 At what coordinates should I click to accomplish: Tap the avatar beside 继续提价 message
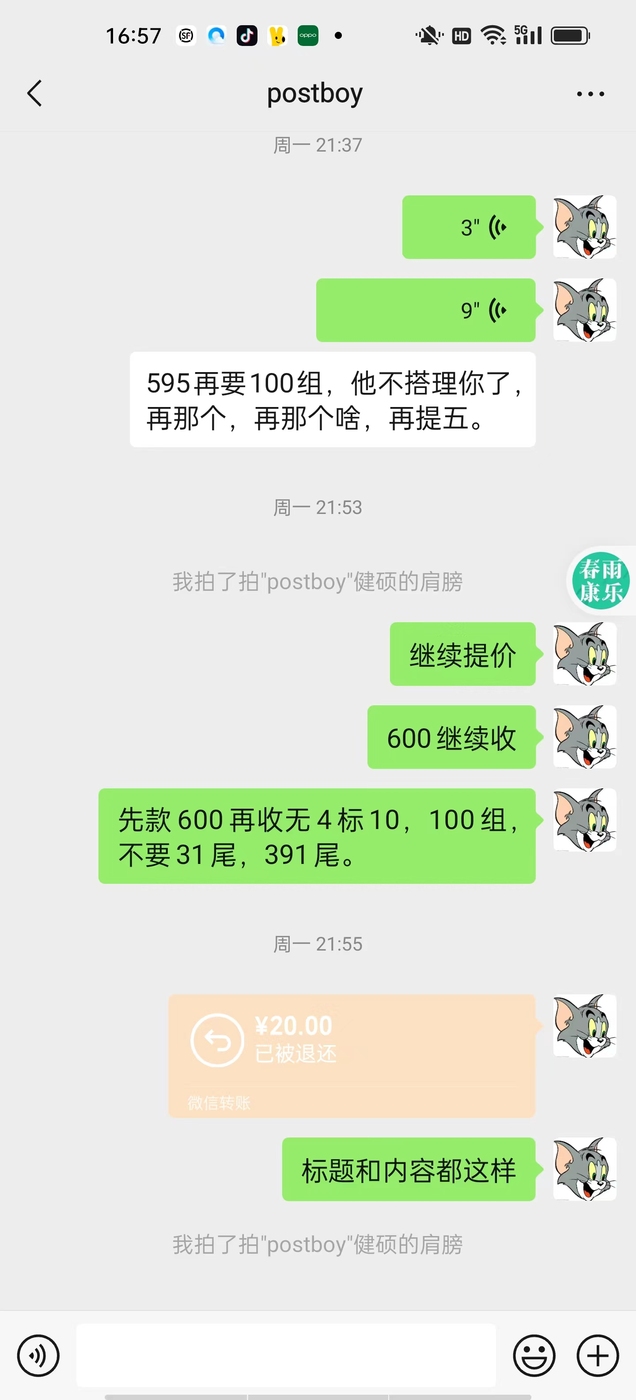click(x=585, y=654)
